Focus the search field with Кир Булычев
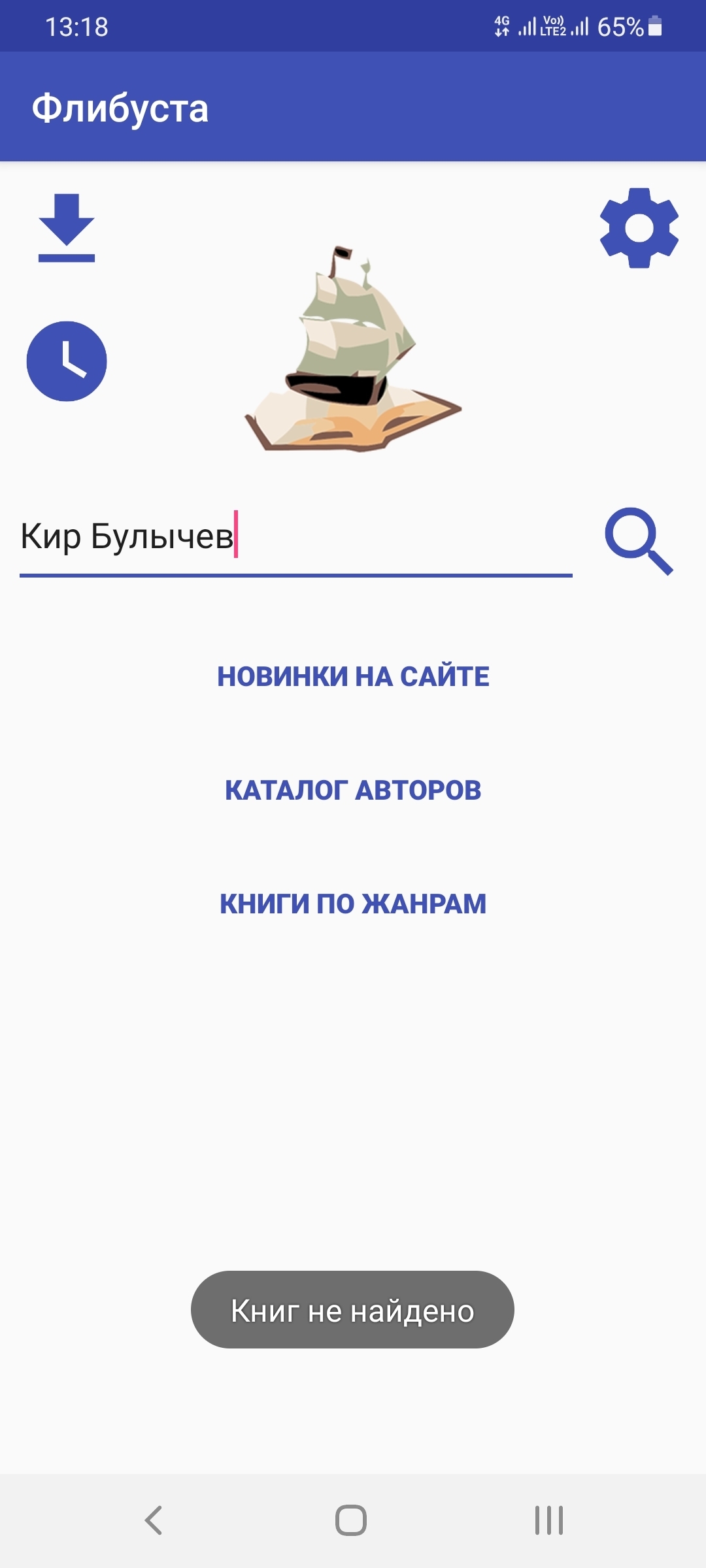 (294, 538)
